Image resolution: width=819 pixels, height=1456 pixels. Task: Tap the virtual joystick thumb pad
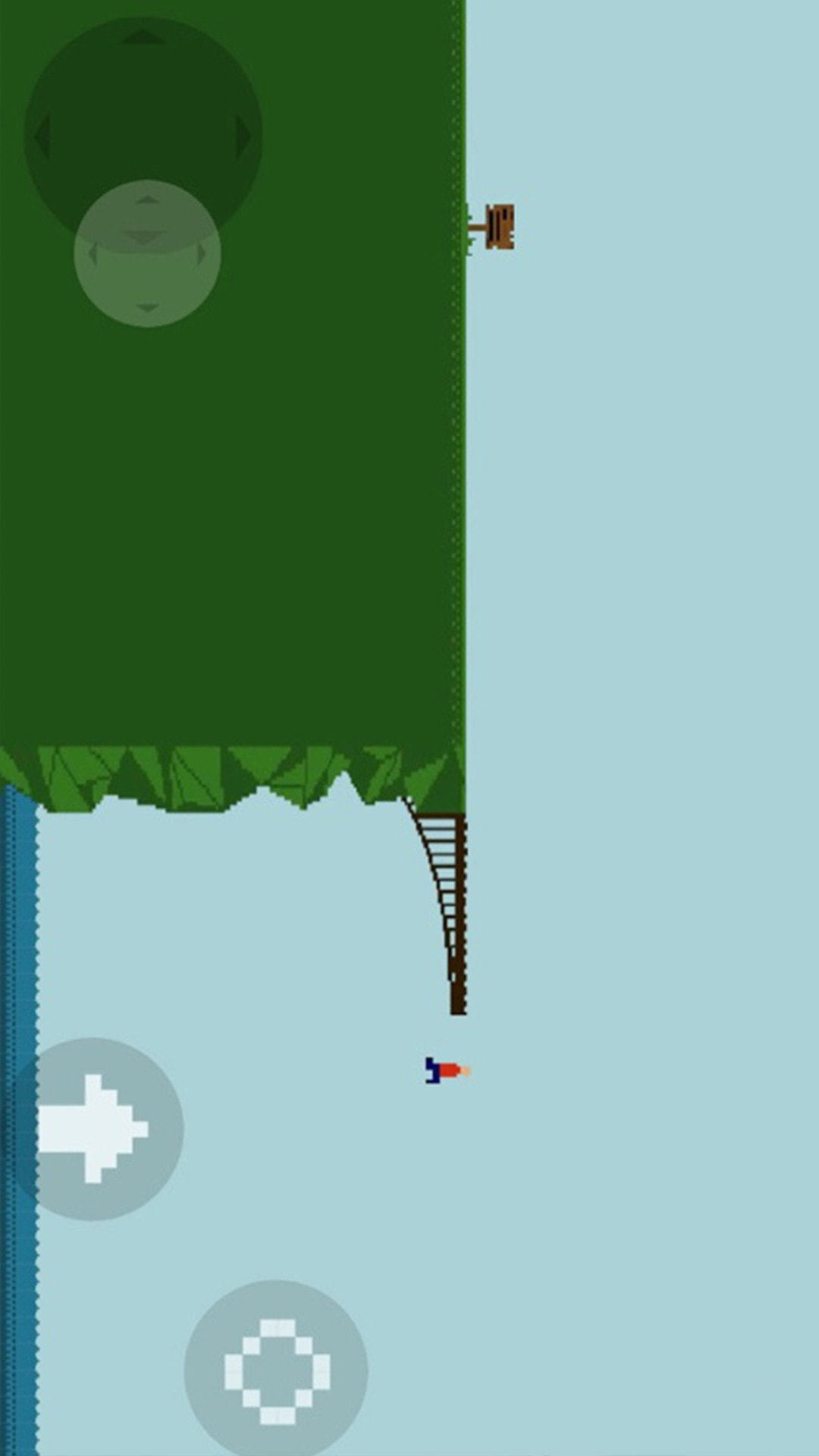(148, 254)
